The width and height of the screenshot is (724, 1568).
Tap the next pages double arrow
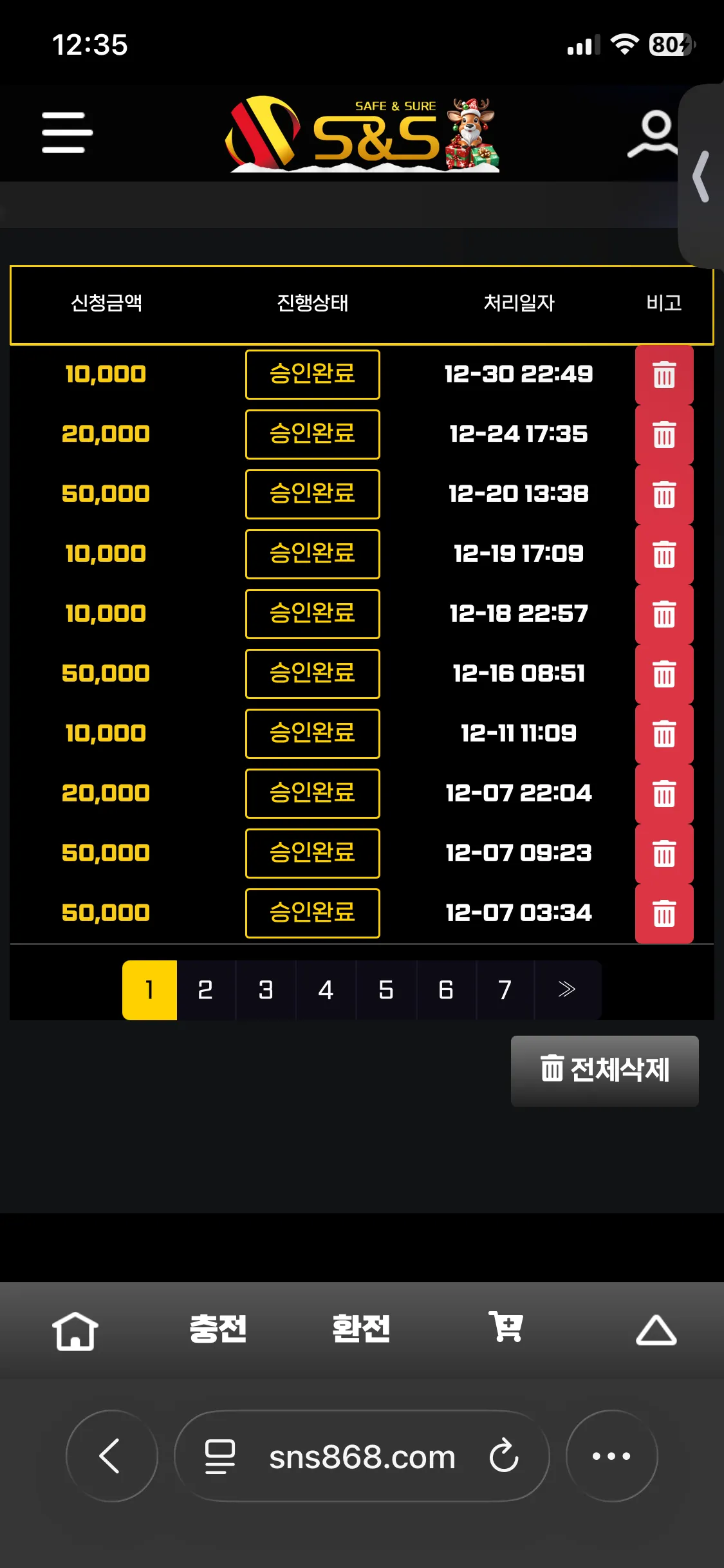pyautogui.click(x=567, y=990)
